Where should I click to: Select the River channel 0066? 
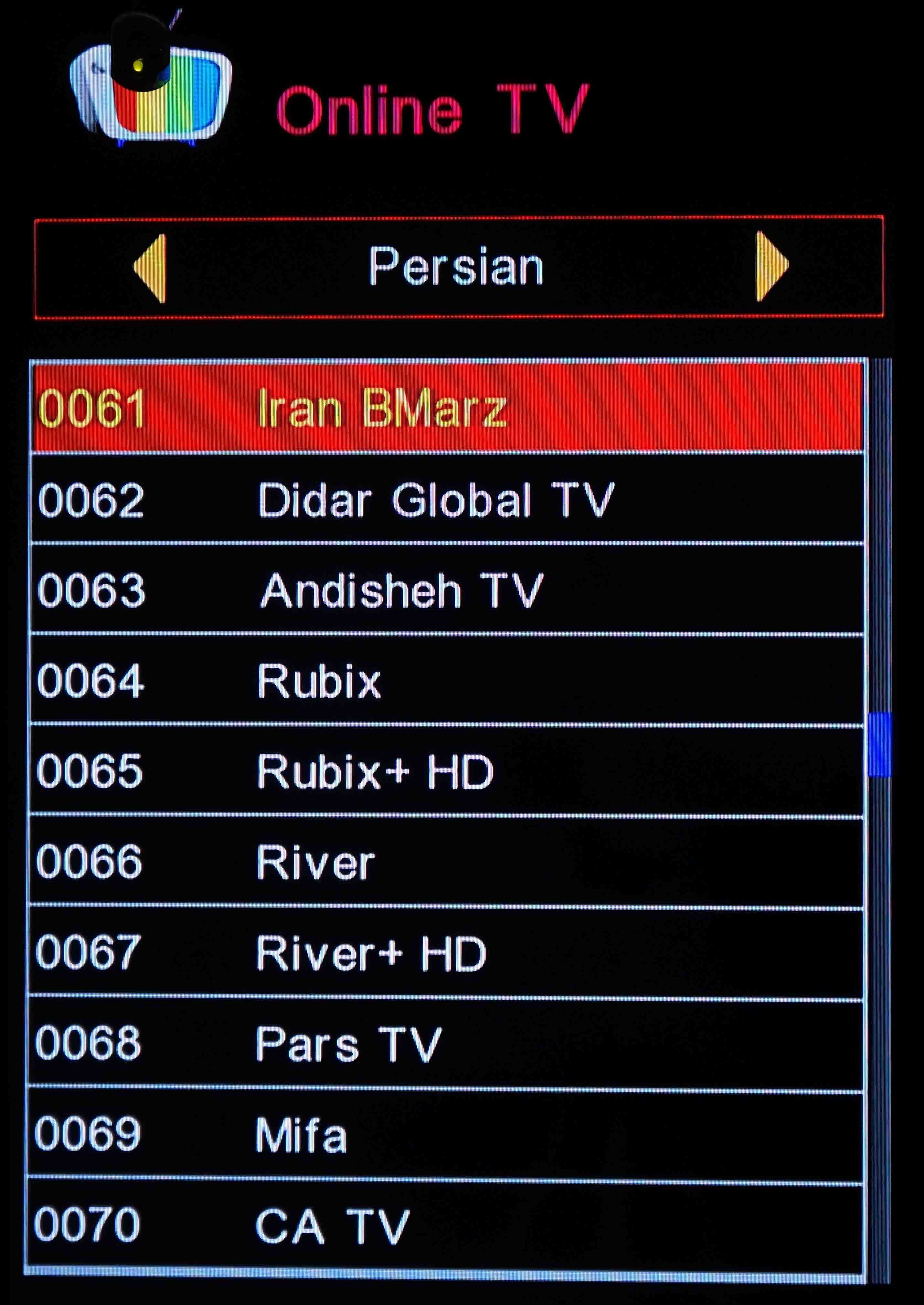pyautogui.click(x=447, y=862)
